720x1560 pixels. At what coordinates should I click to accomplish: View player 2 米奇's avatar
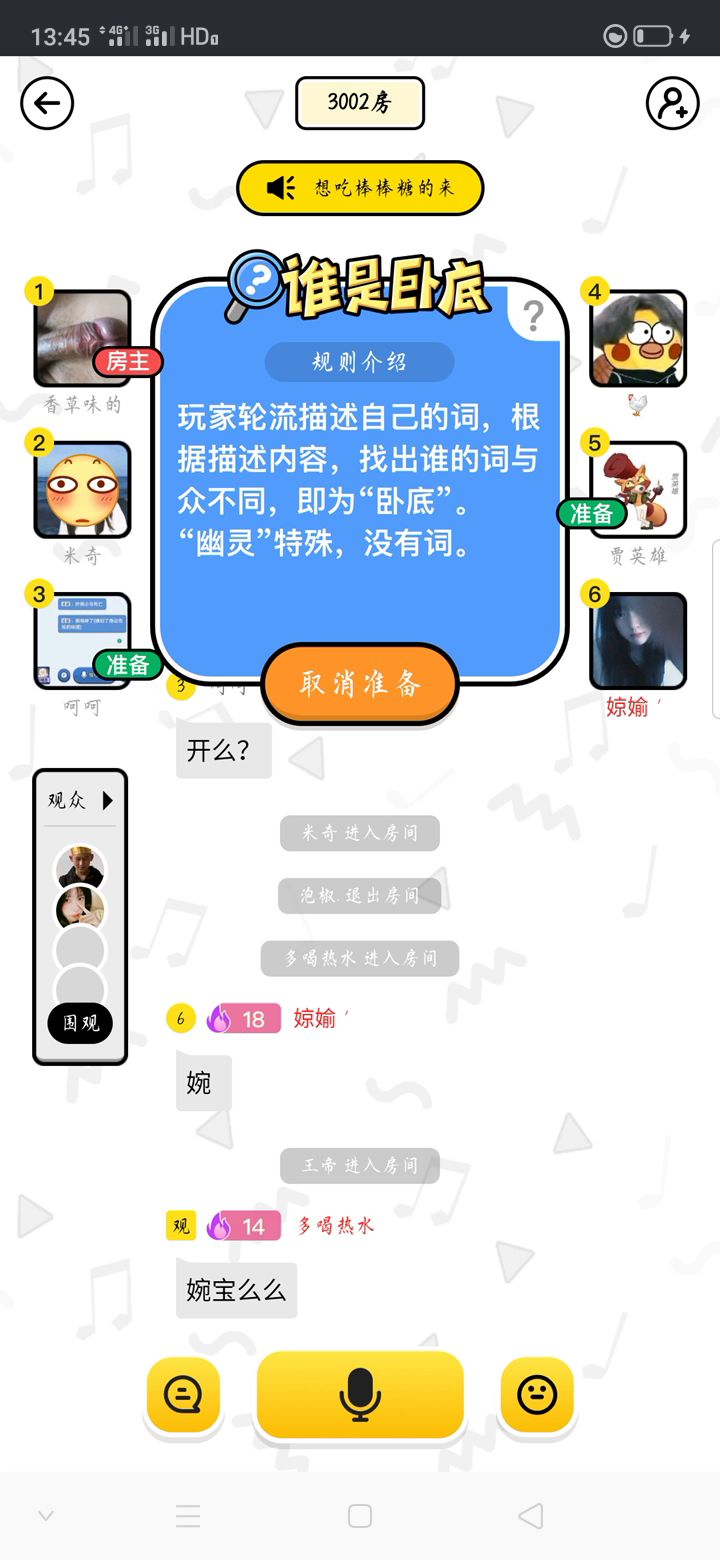(83, 490)
